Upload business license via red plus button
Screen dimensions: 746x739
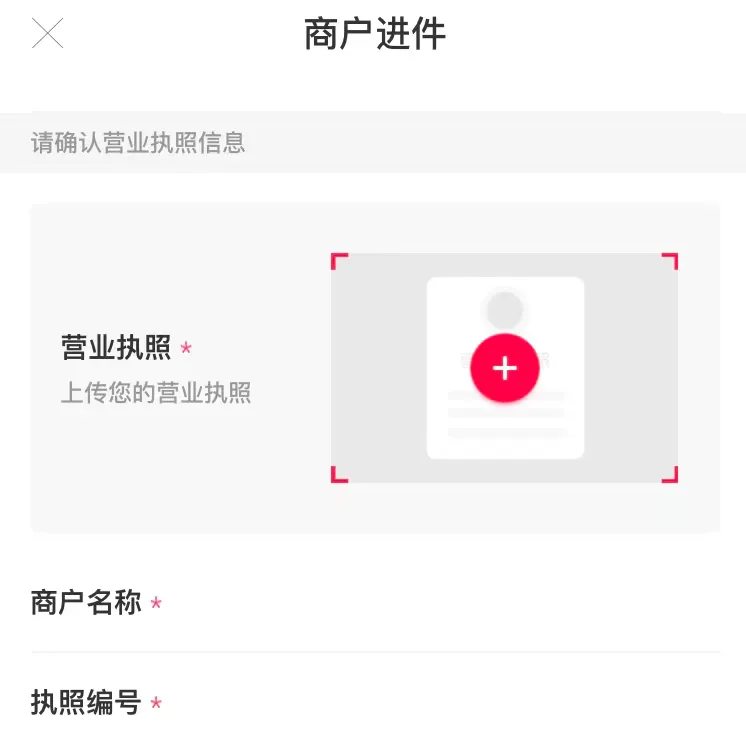(x=505, y=368)
